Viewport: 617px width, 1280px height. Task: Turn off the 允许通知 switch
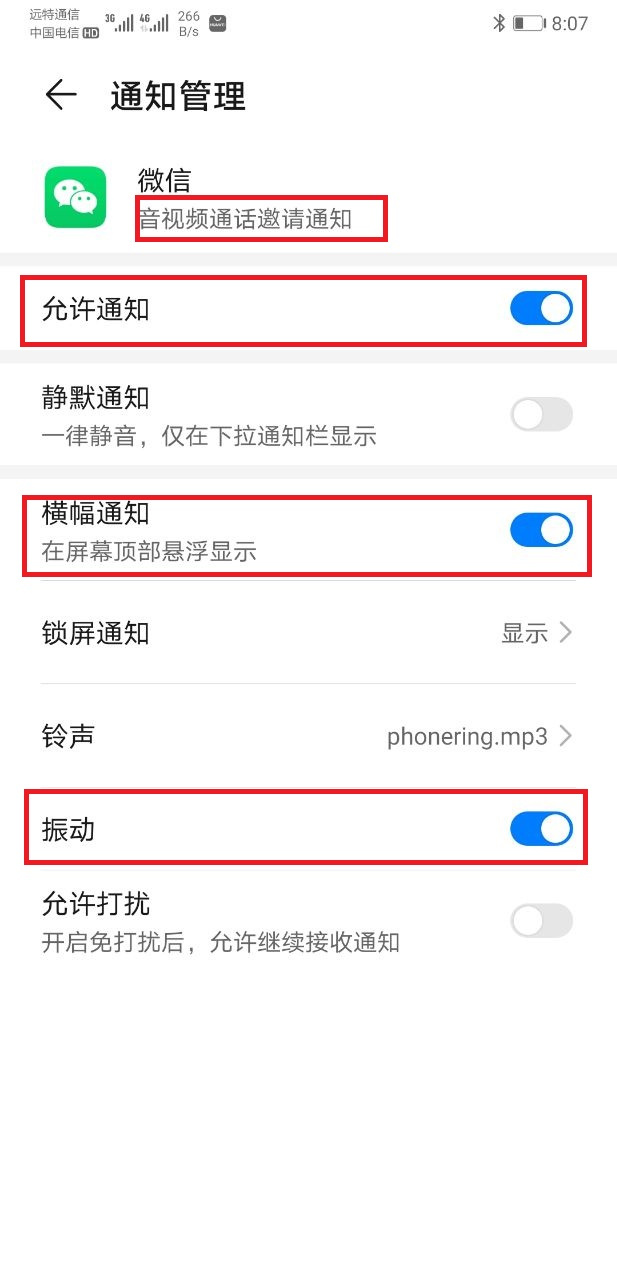[x=541, y=309]
